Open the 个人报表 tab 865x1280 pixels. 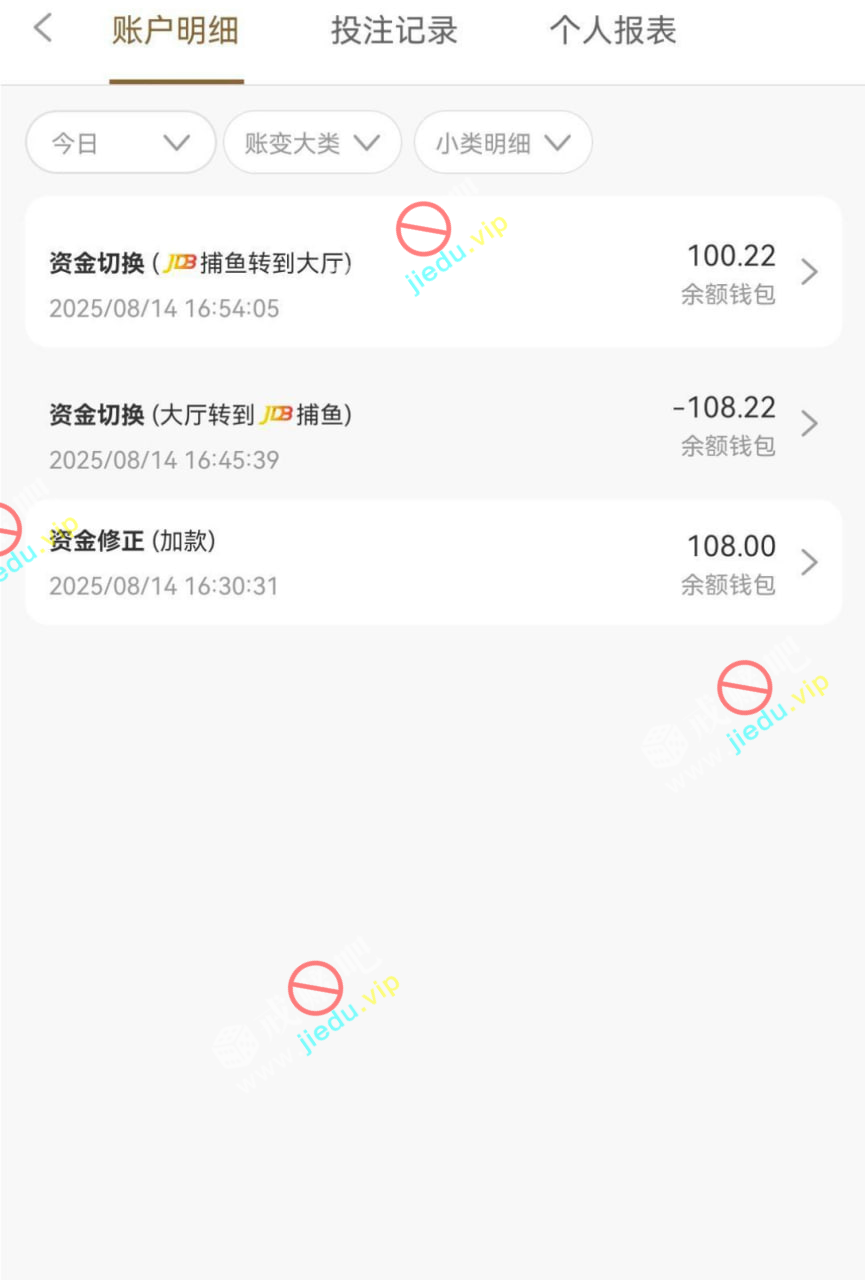click(612, 31)
